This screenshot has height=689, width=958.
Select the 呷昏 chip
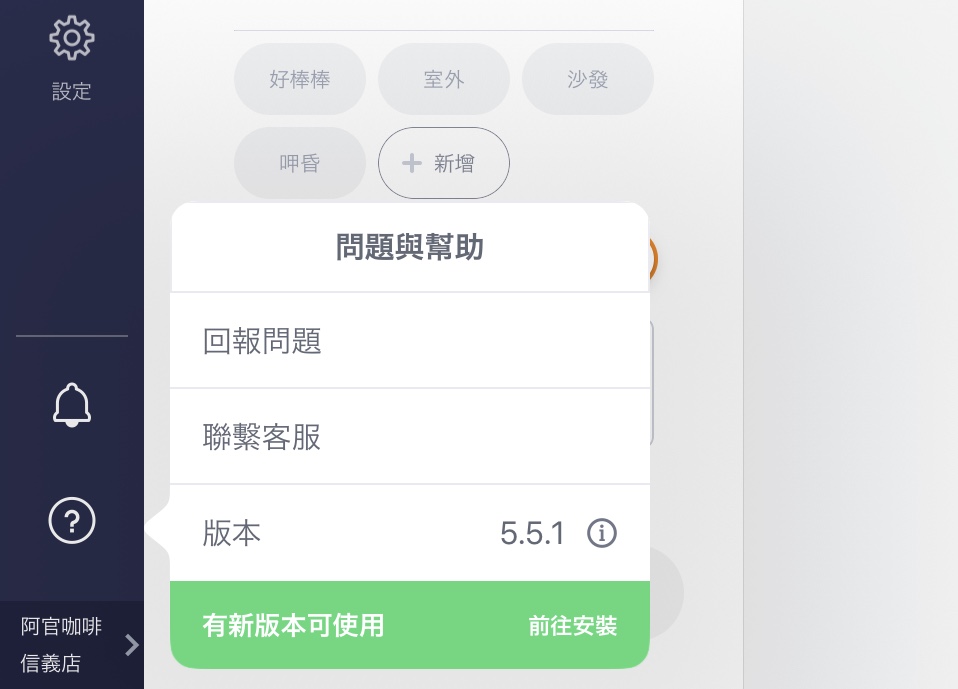(300, 163)
